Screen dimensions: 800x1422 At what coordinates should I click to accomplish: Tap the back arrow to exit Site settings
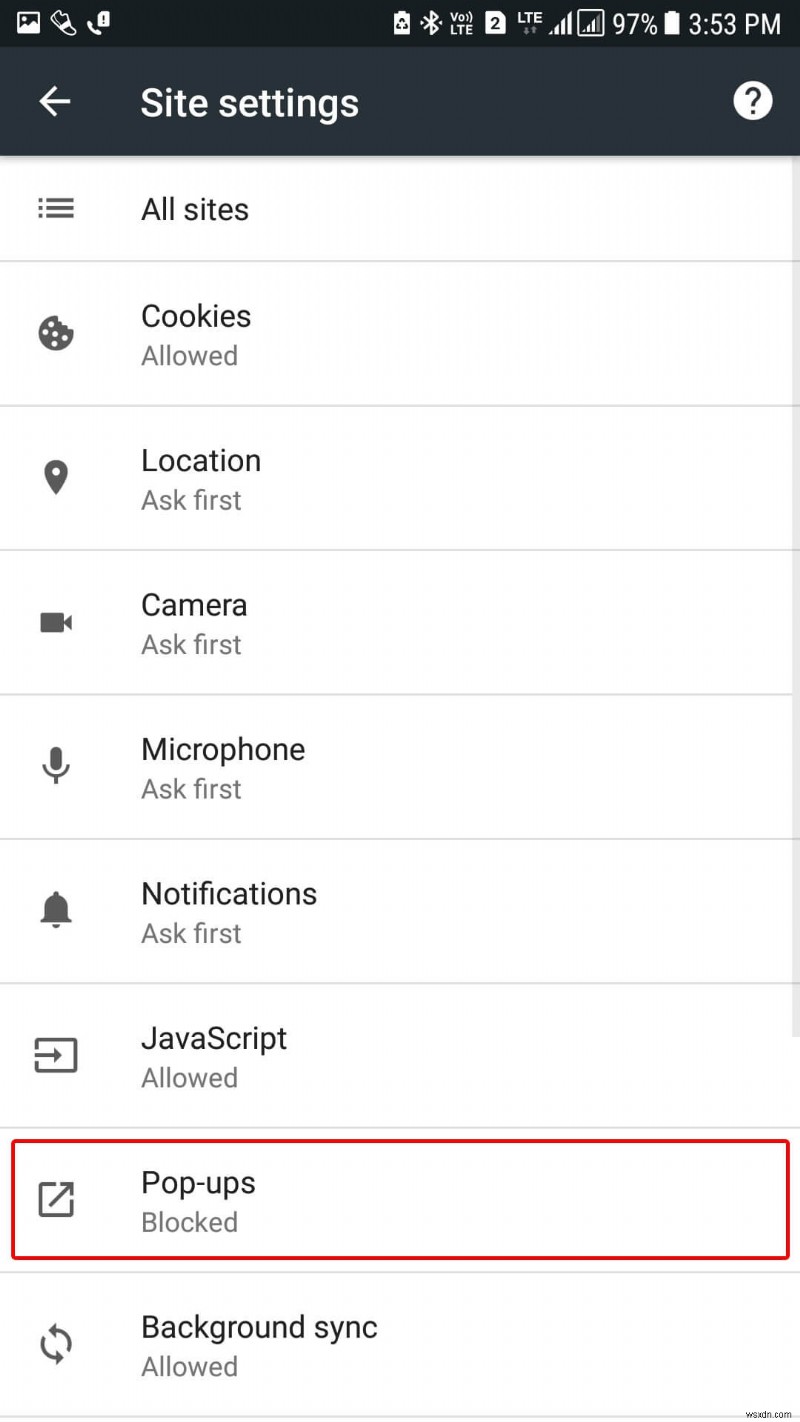tap(54, 101)
